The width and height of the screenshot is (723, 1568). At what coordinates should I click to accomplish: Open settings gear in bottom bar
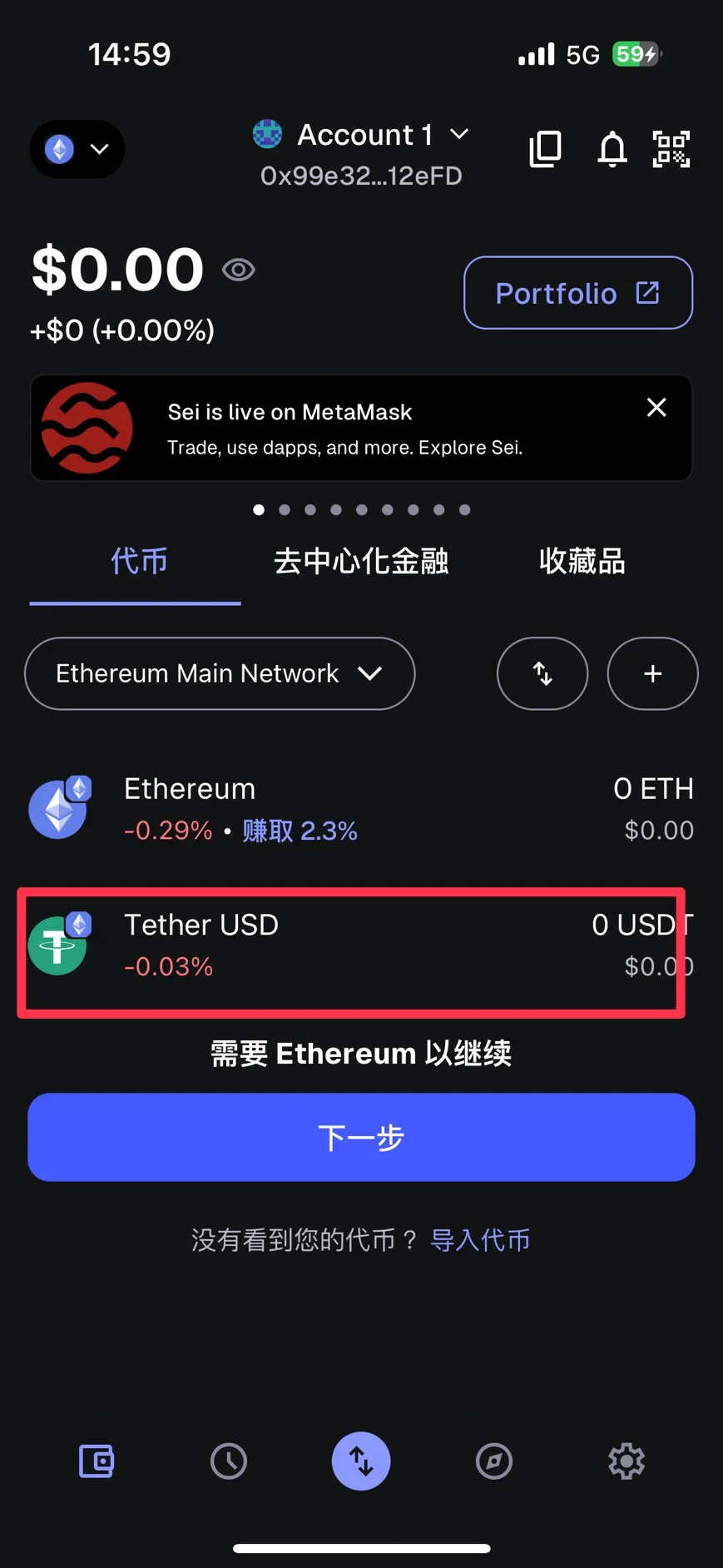(626, 1461)
